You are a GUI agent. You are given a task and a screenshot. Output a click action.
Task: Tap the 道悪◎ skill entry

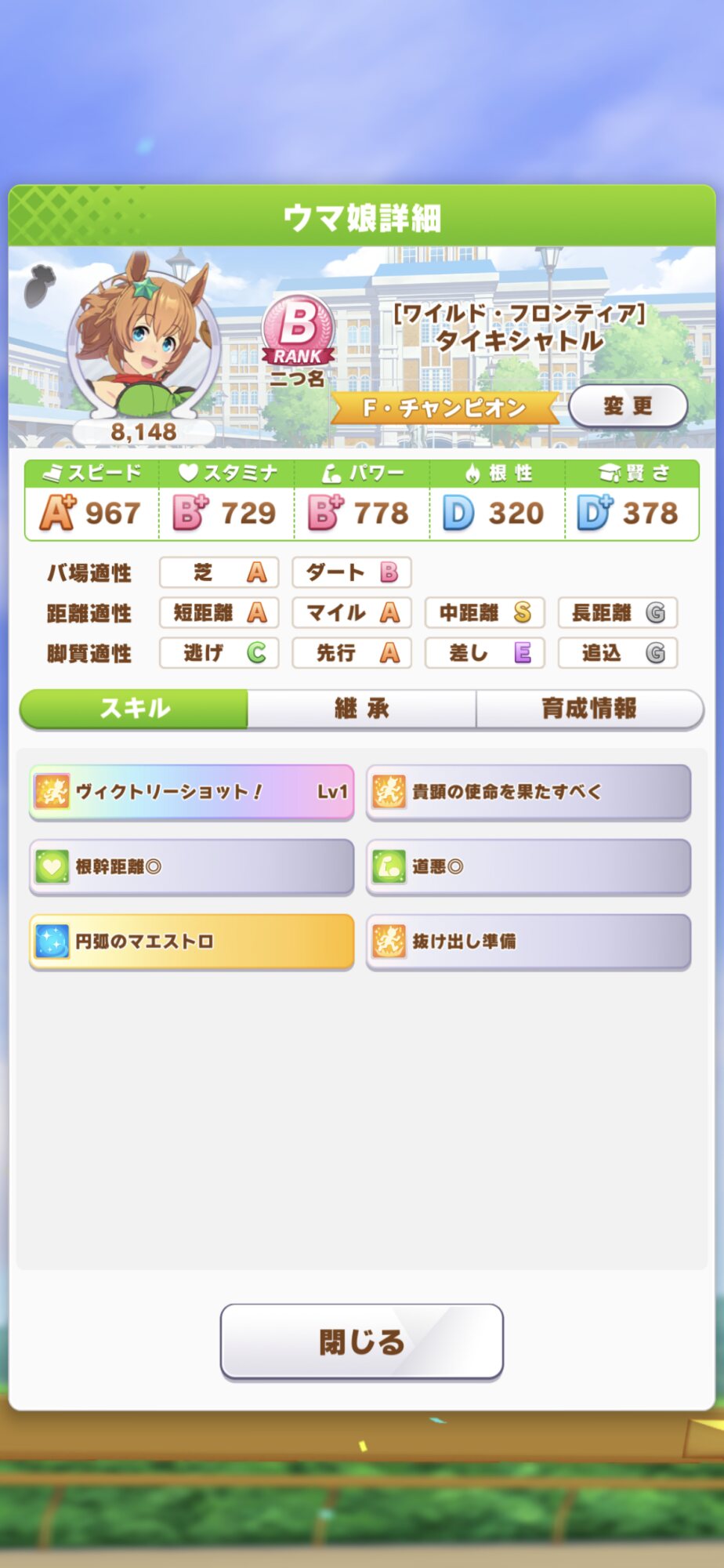(528, 866)
